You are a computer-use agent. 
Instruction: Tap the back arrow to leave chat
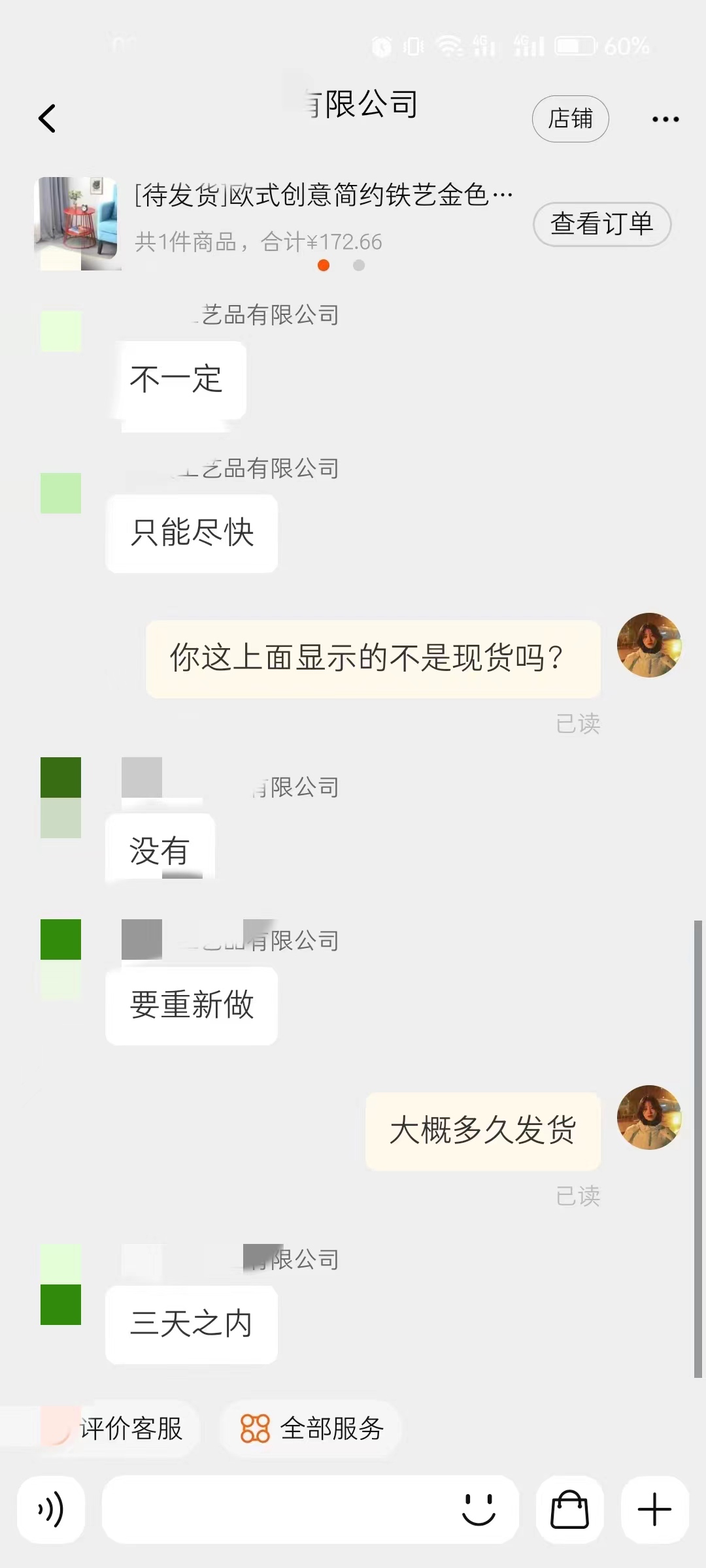pyautogui.click(x=46, y=119)
